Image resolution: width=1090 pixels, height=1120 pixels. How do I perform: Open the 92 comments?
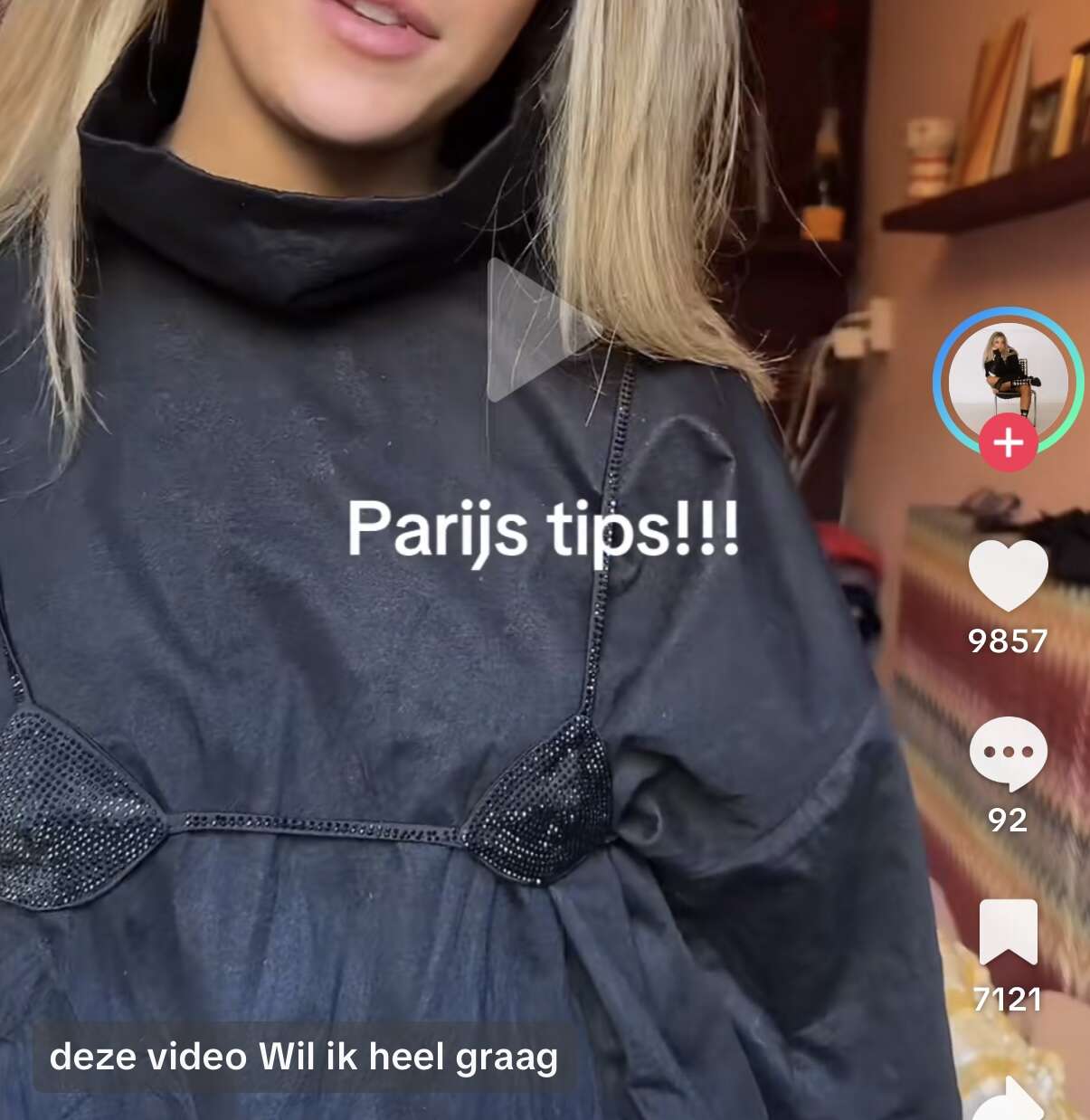point(1008,753)
